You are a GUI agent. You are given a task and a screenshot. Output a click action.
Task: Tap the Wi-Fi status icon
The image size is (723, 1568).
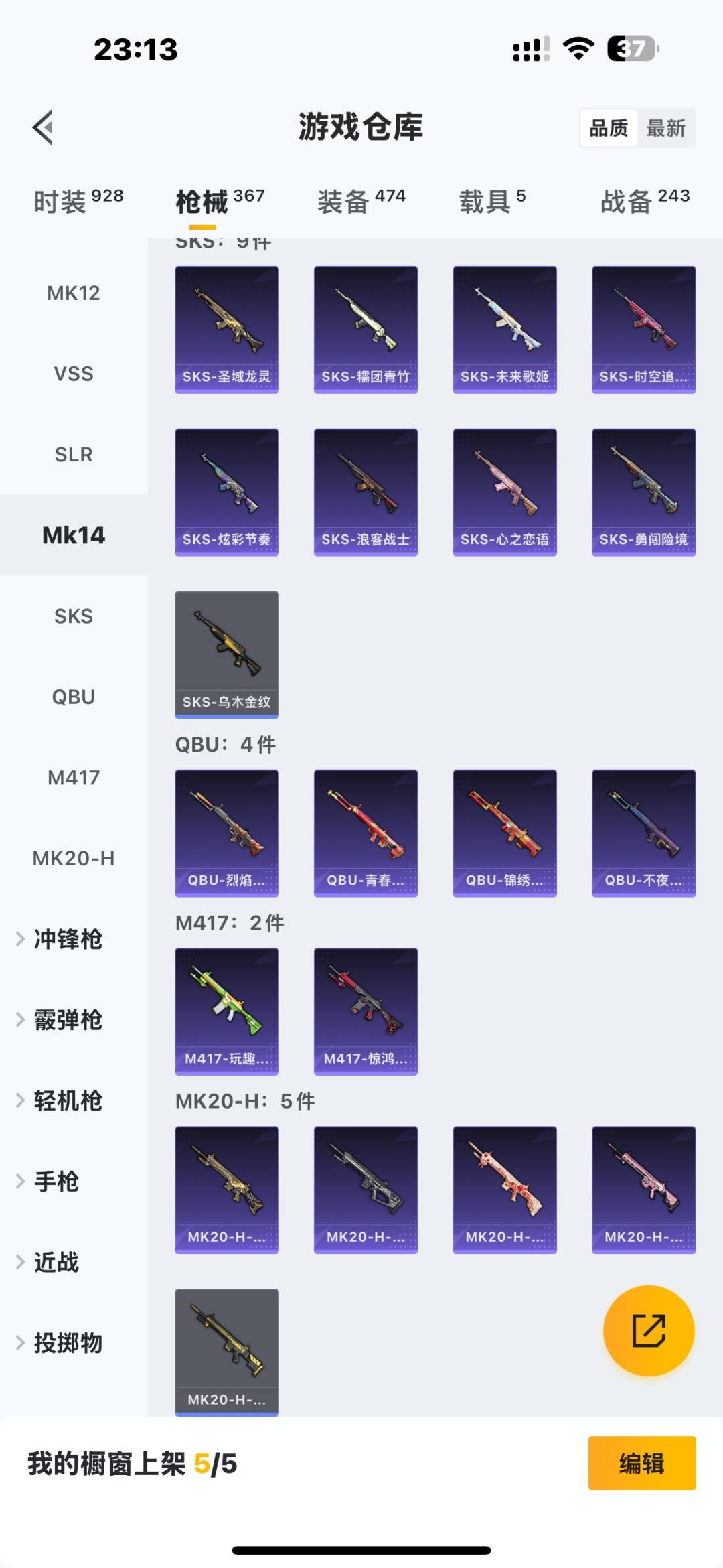pyautogui.click(x=577, y=47)
